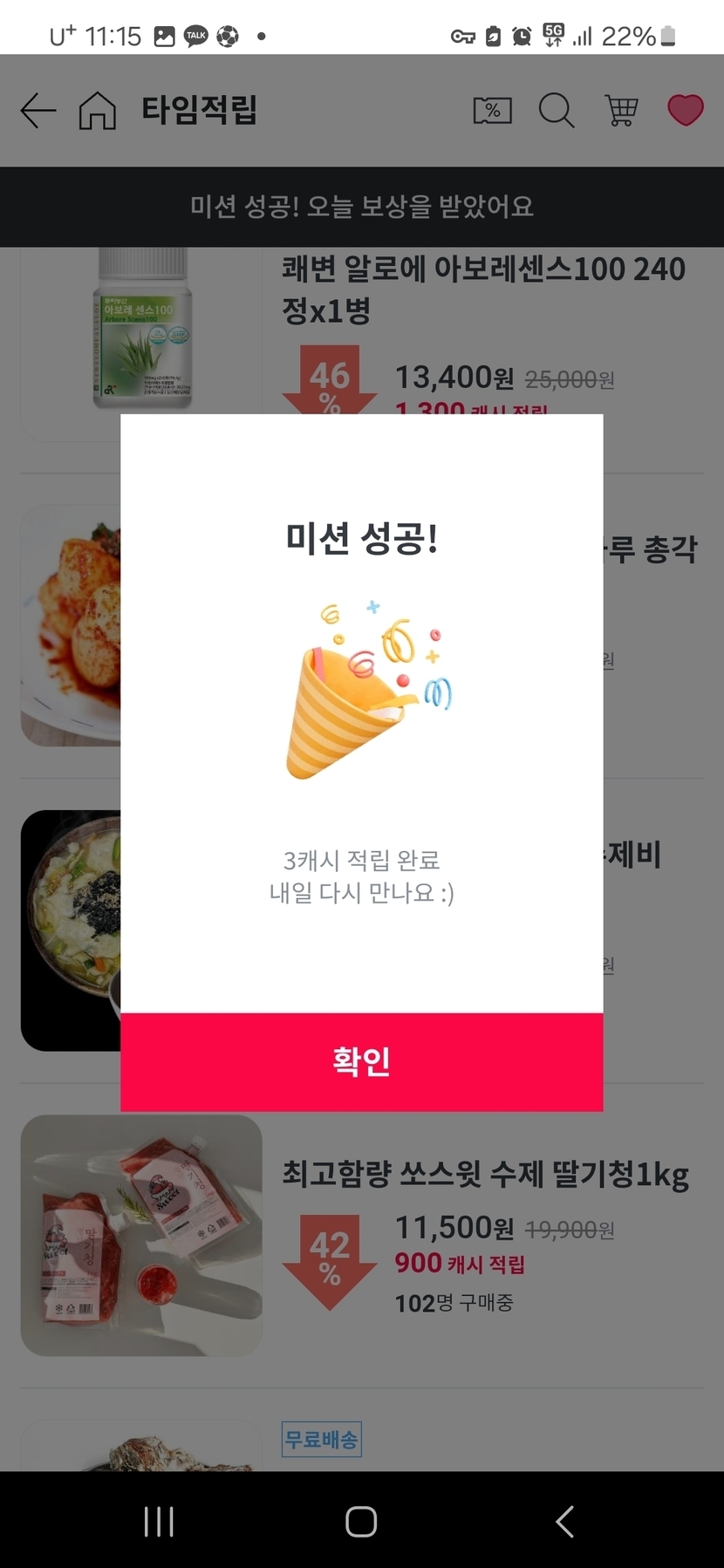Open the home icon in the app bar

(x=97, y=111)
